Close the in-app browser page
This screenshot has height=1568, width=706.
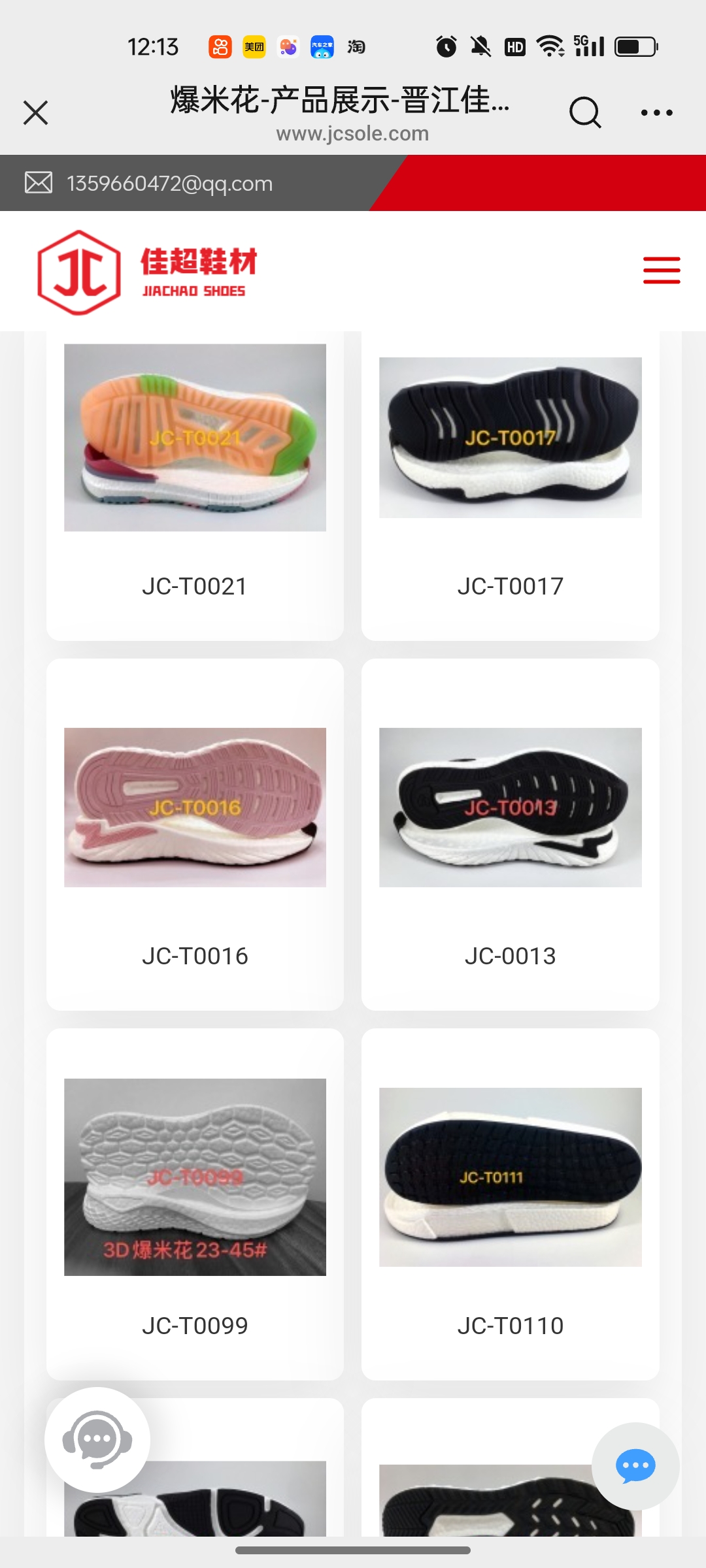pos(36,112)
